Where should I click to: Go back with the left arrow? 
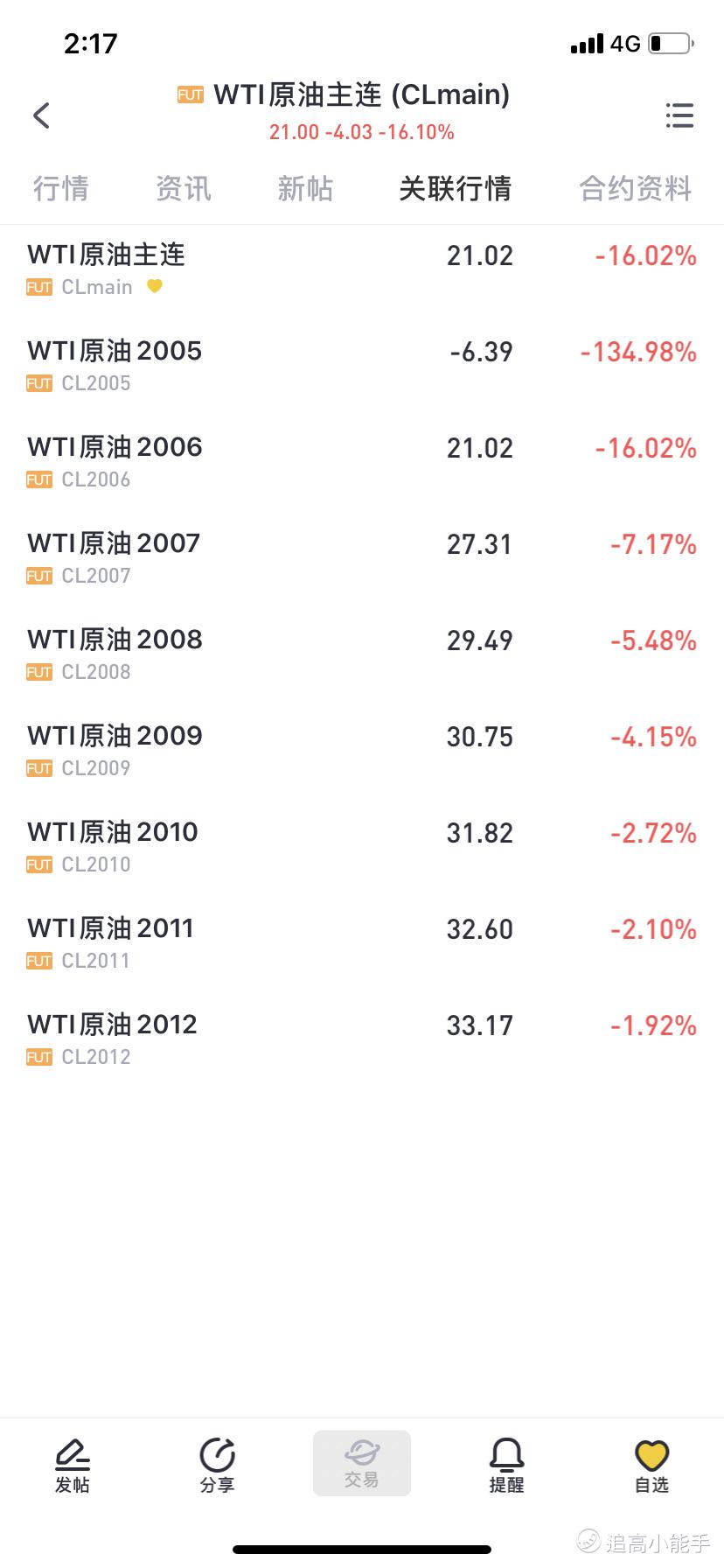(x=41, y=115)
